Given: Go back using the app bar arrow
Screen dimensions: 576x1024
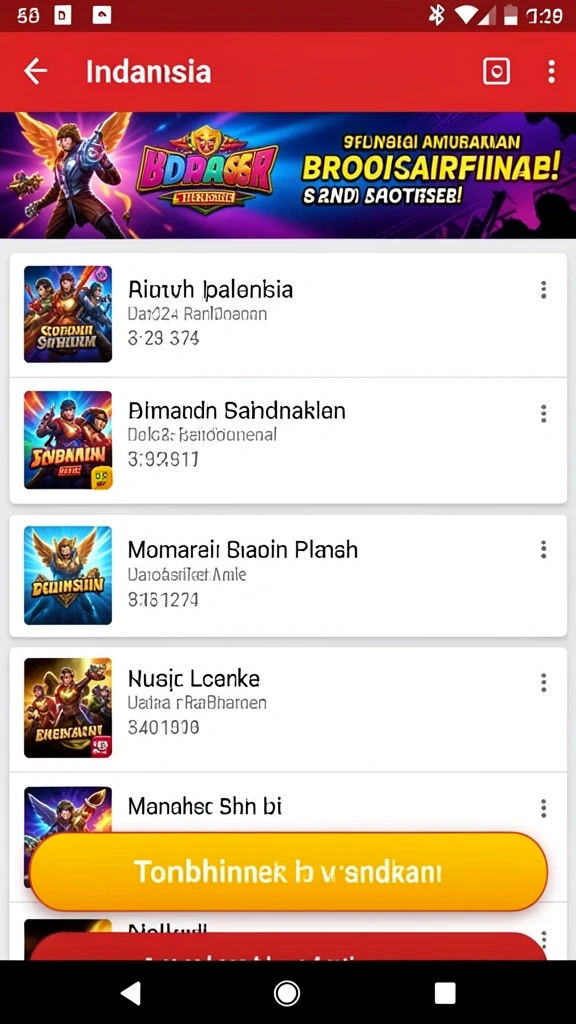Looking at the screenshot, I should coord(36,71).
